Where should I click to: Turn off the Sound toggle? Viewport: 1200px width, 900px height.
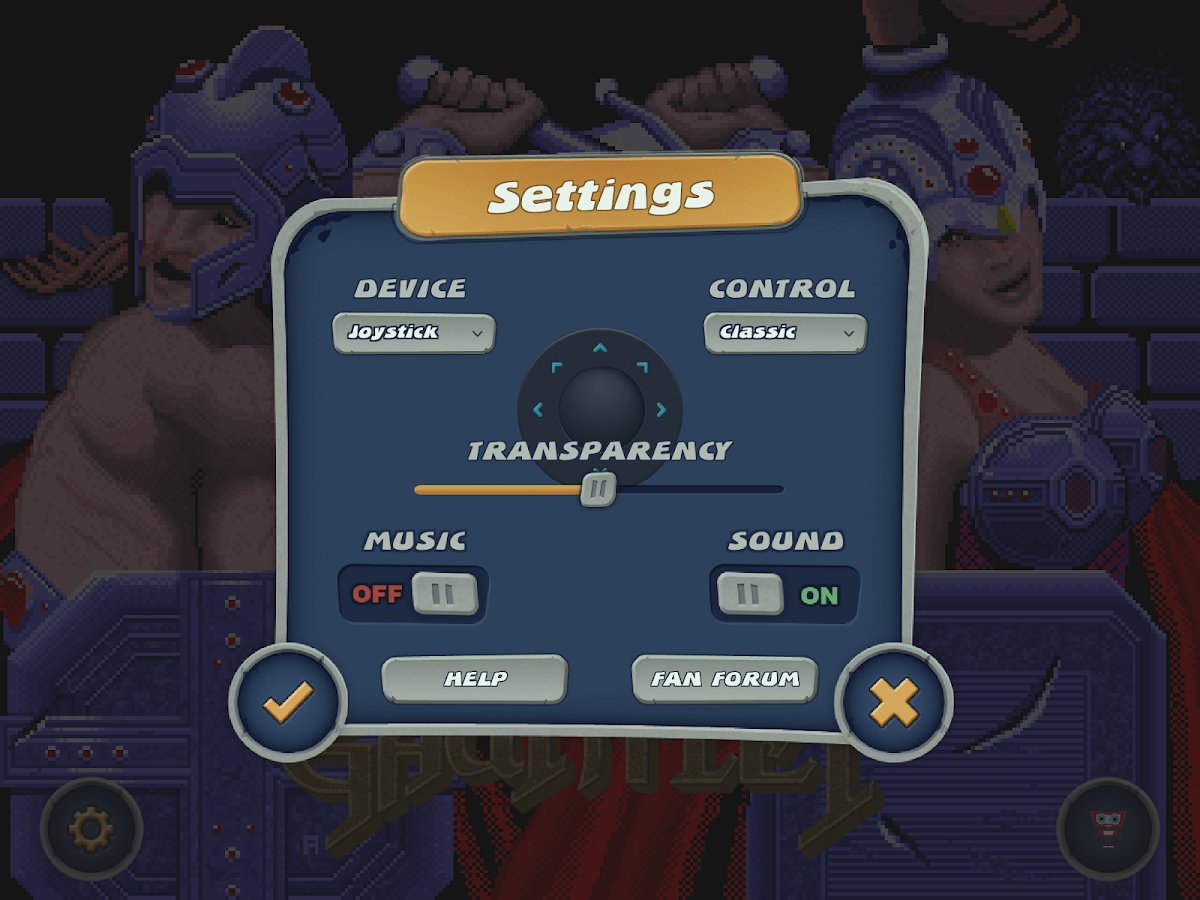[785, 594]
